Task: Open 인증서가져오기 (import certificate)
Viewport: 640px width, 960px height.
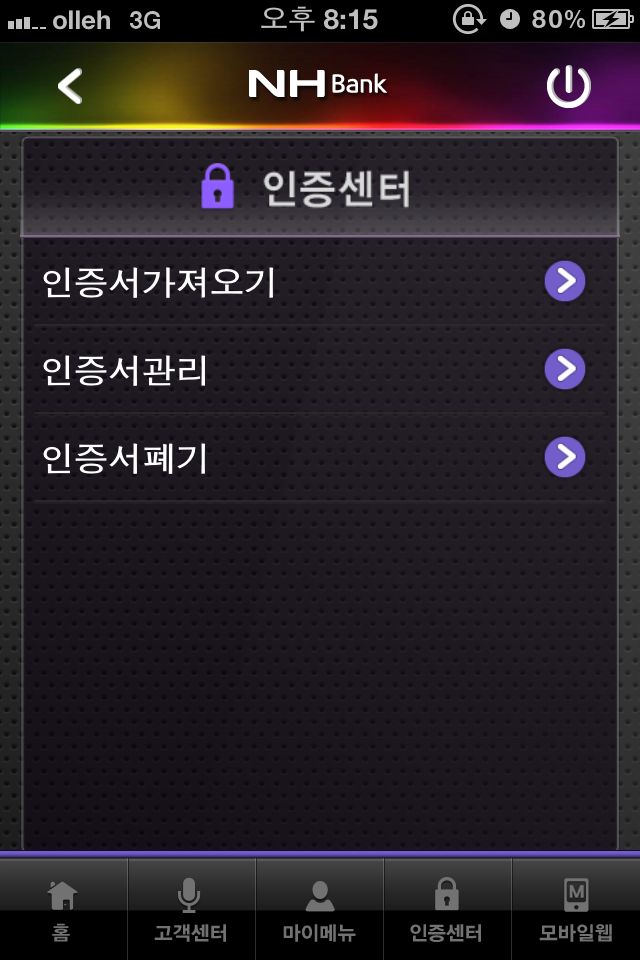Action: (x=318, y=283)
